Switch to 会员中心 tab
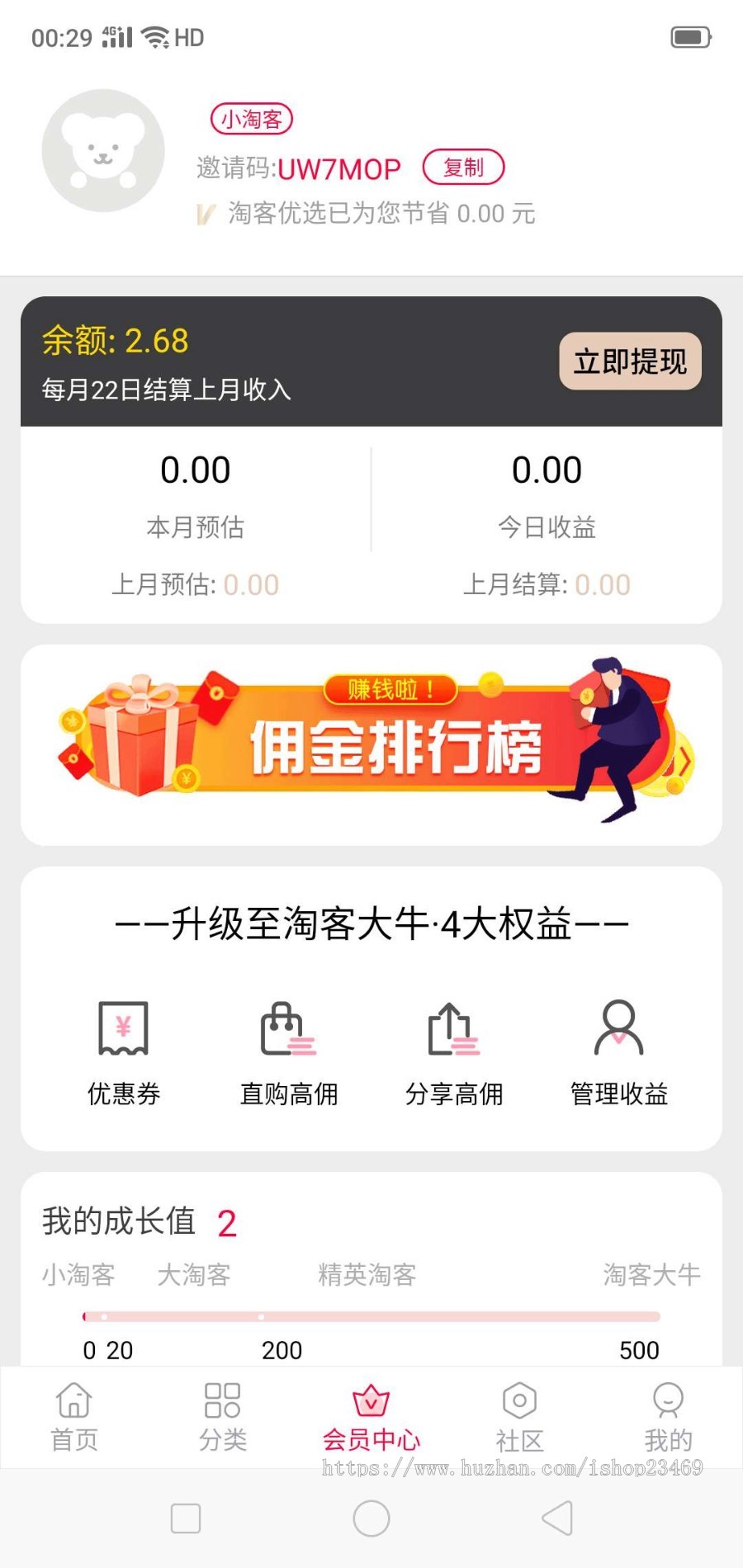Image resolution: width=743 pixels, height=1568 pixels. pos(371,1417)
